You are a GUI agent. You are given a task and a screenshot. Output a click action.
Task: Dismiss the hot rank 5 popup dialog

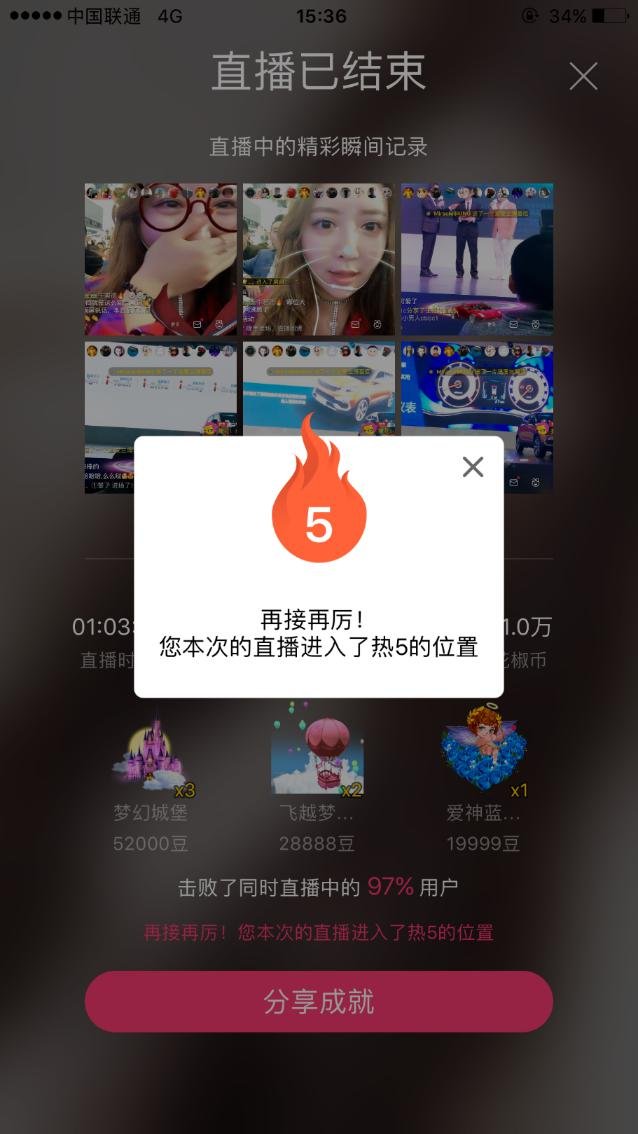point(473,467)
